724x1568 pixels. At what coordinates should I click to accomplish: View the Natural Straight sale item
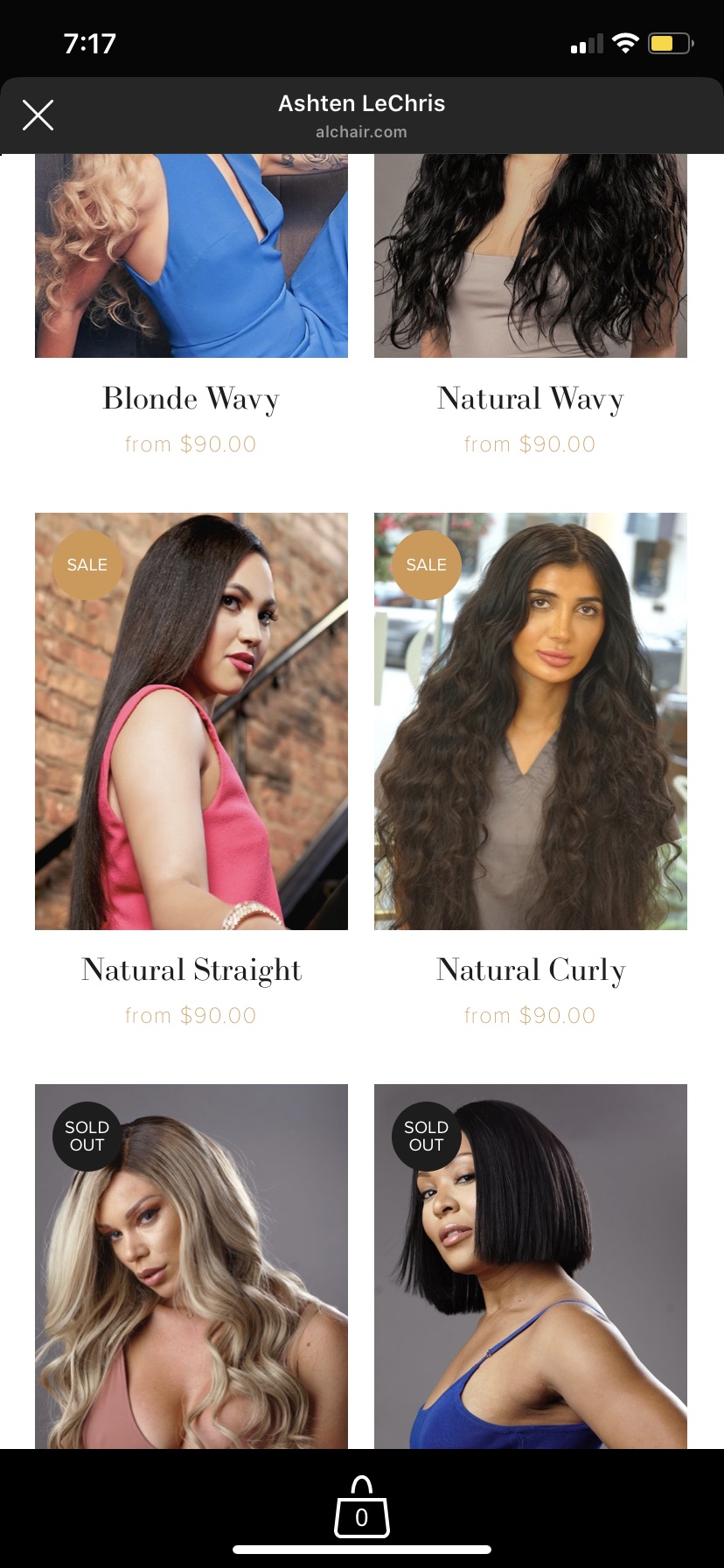point(191,721)
